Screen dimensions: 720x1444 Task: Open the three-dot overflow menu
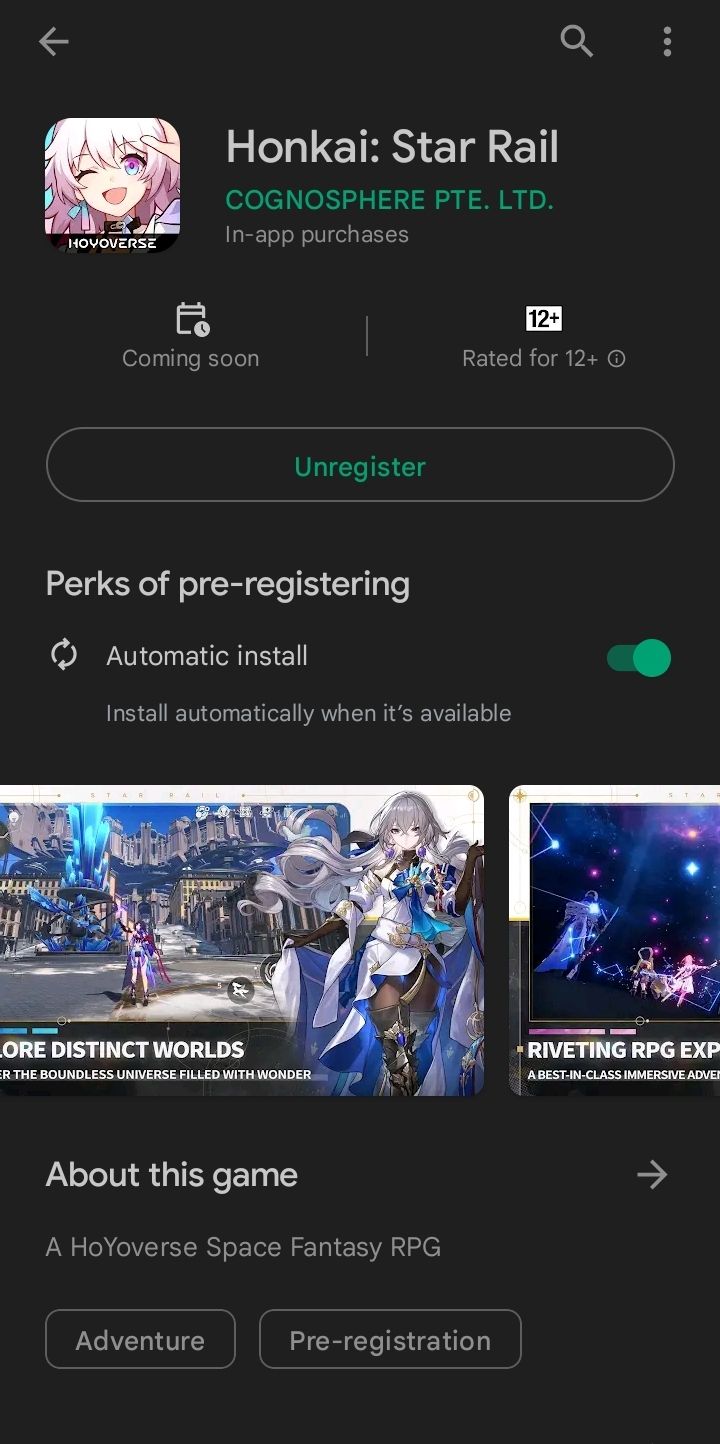(x=666, y=41)
